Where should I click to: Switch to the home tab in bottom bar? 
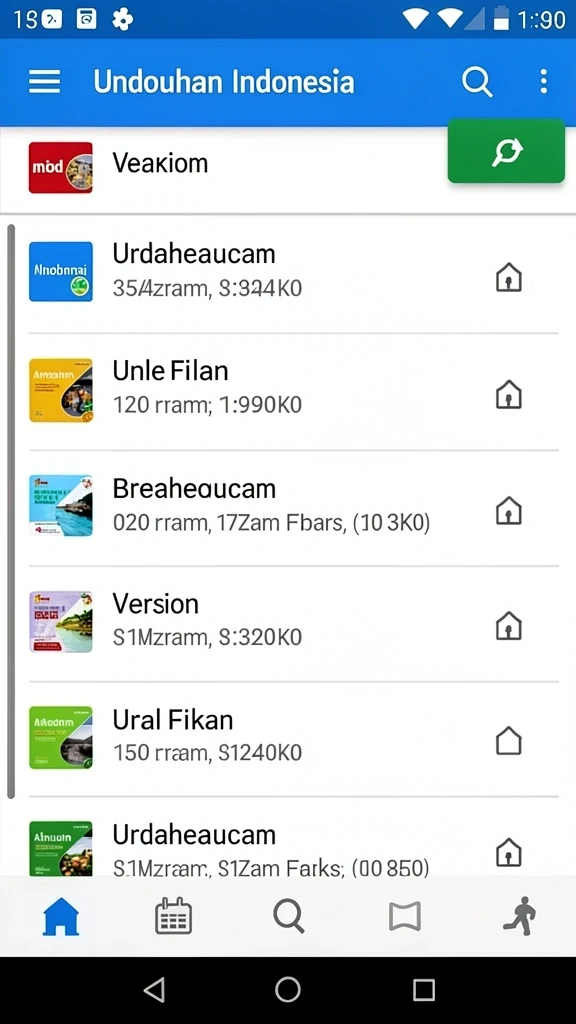tap(61, 917)
